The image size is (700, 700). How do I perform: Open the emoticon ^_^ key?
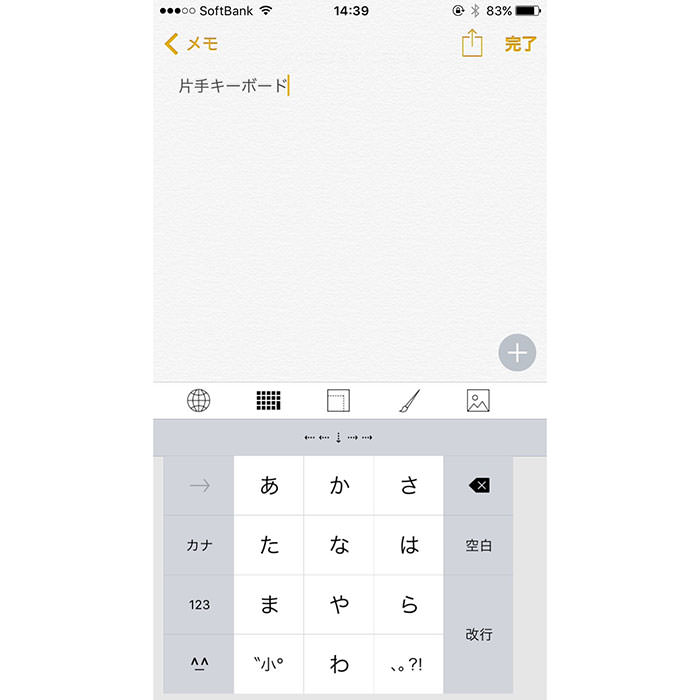(199, 664)
